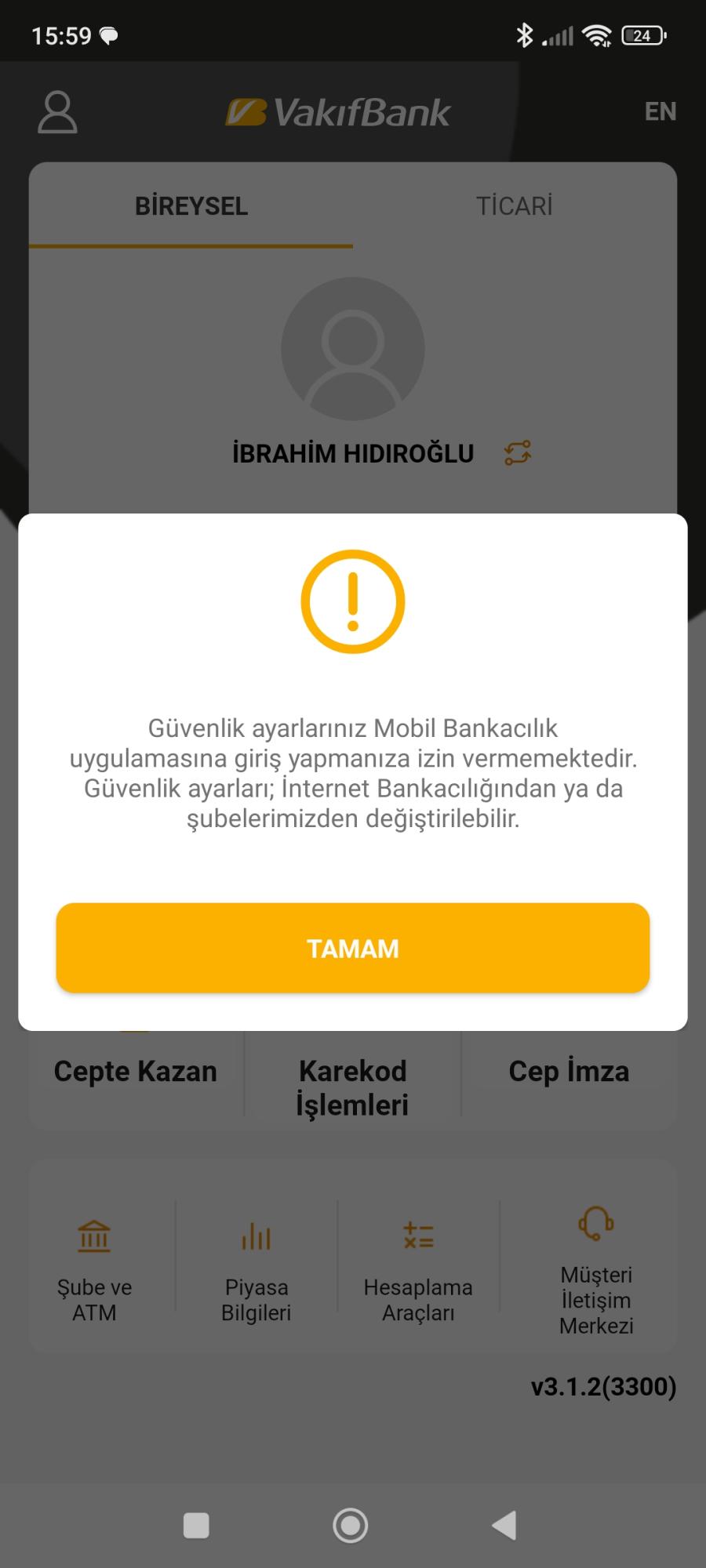706x1568 pixels.
Task: Open Karekod İşlemleri
Action: (352, 1087)
